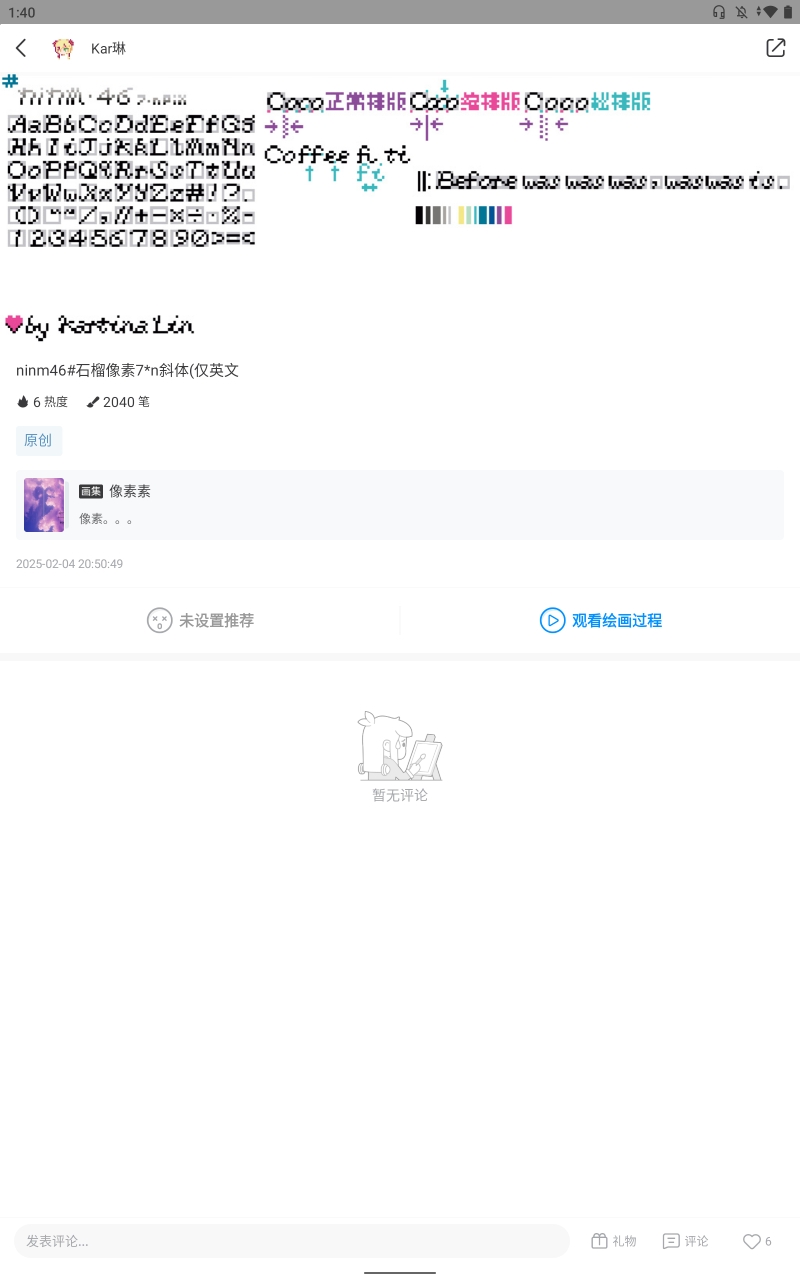
Task: Watch the drawing process via 观看绘画过程
Action: click(x=601, y=620)
